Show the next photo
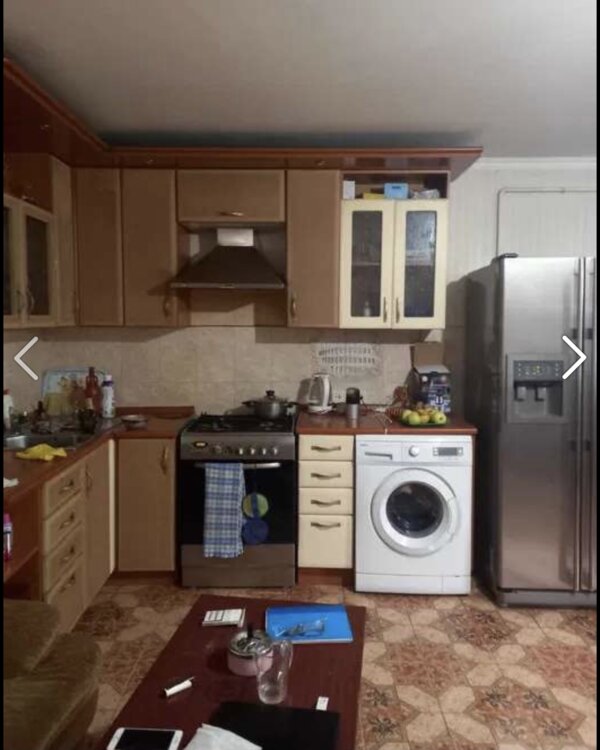600x750 pixels. coord(573,358)
